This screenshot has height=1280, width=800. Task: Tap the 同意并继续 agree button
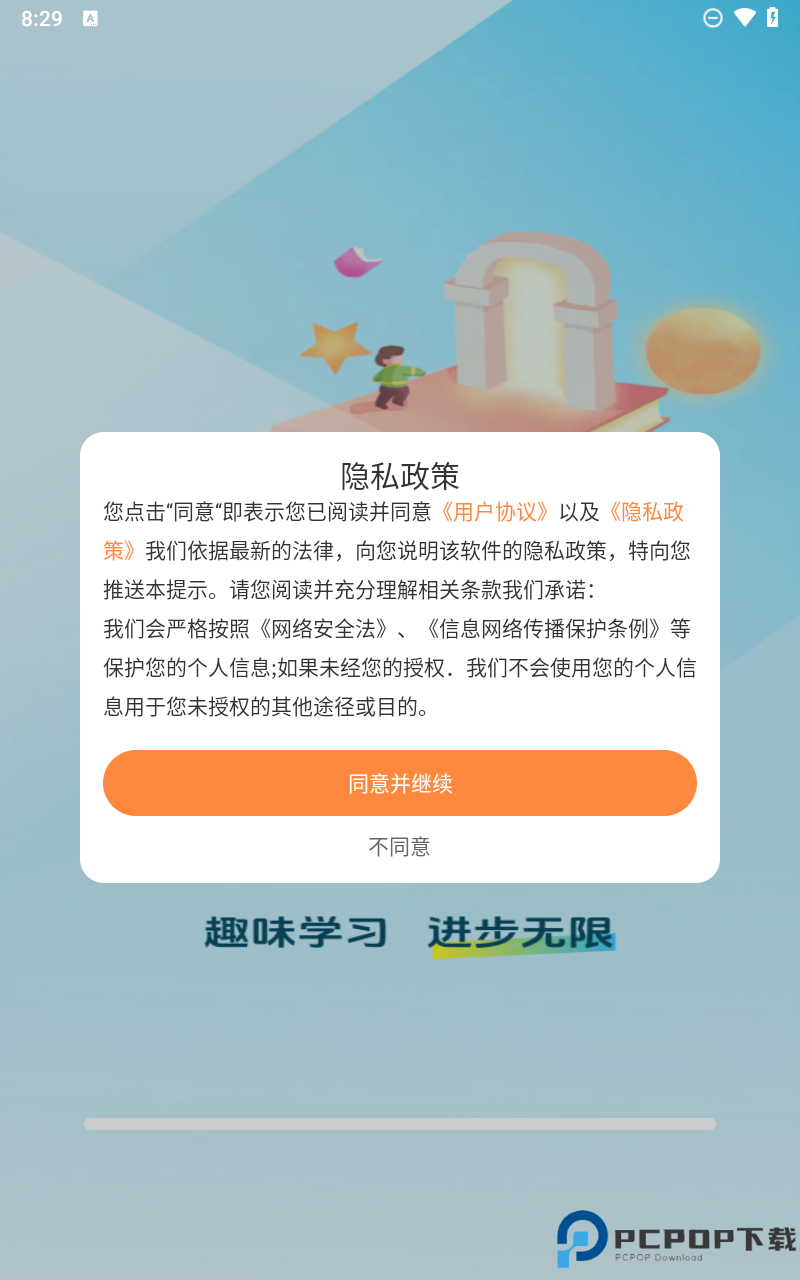click(x=400, y=783)
